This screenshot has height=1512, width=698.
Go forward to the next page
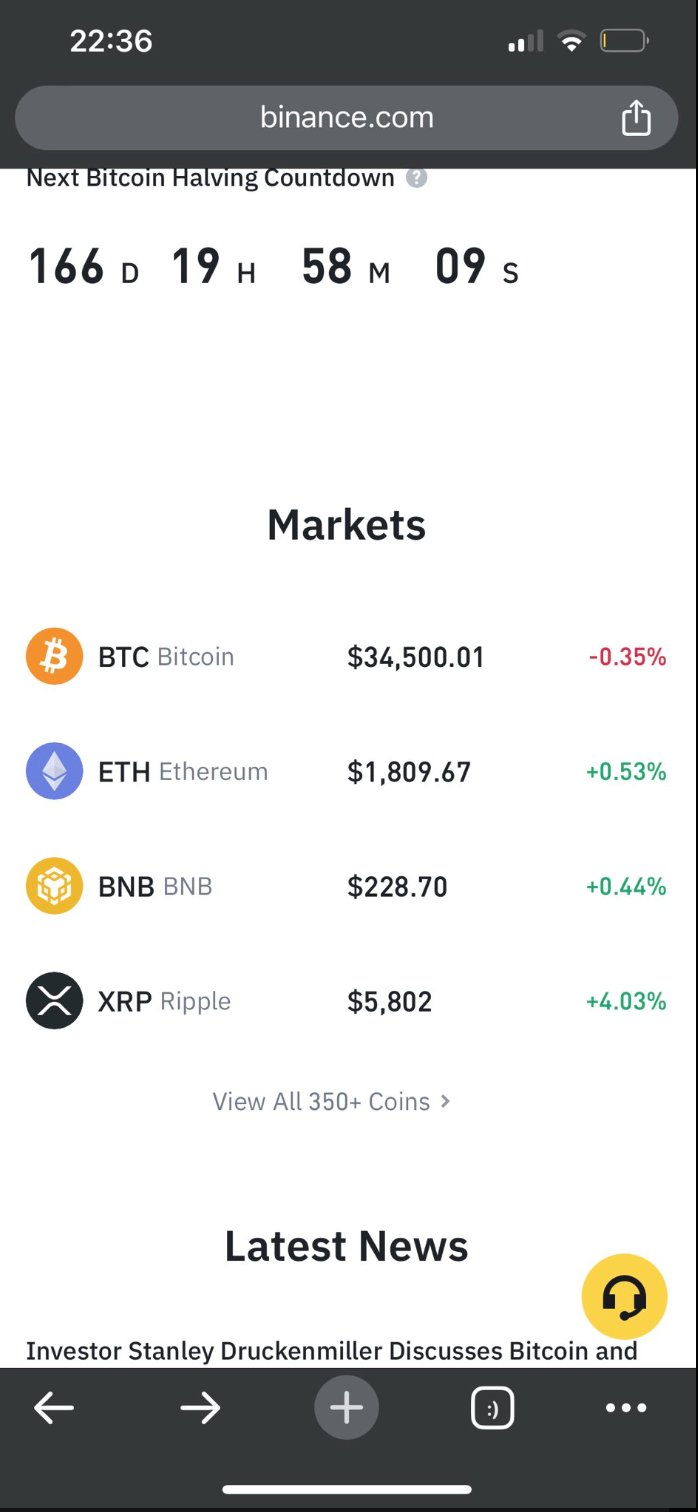(200, 1408)
